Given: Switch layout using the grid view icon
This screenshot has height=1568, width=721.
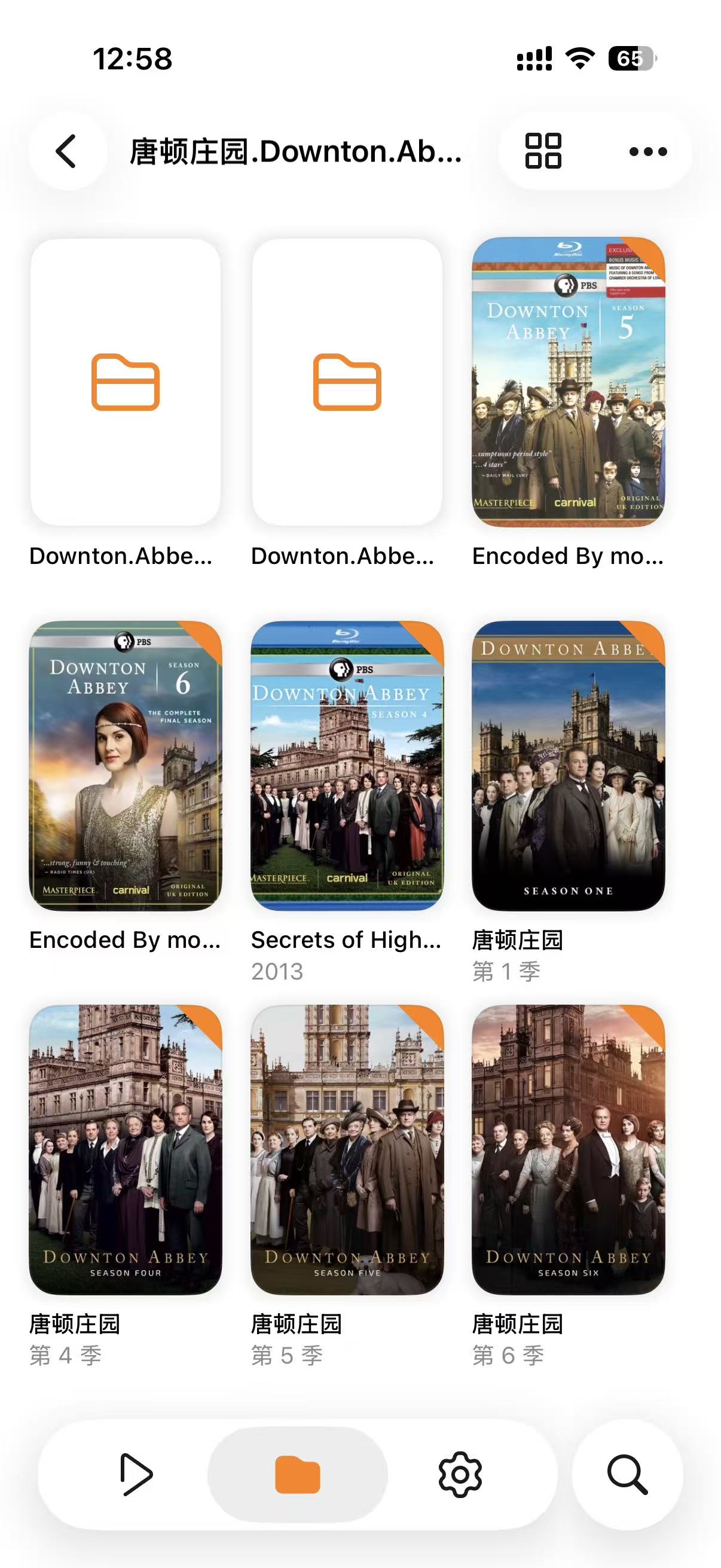Looking at the screenshot, I should 543,151.
